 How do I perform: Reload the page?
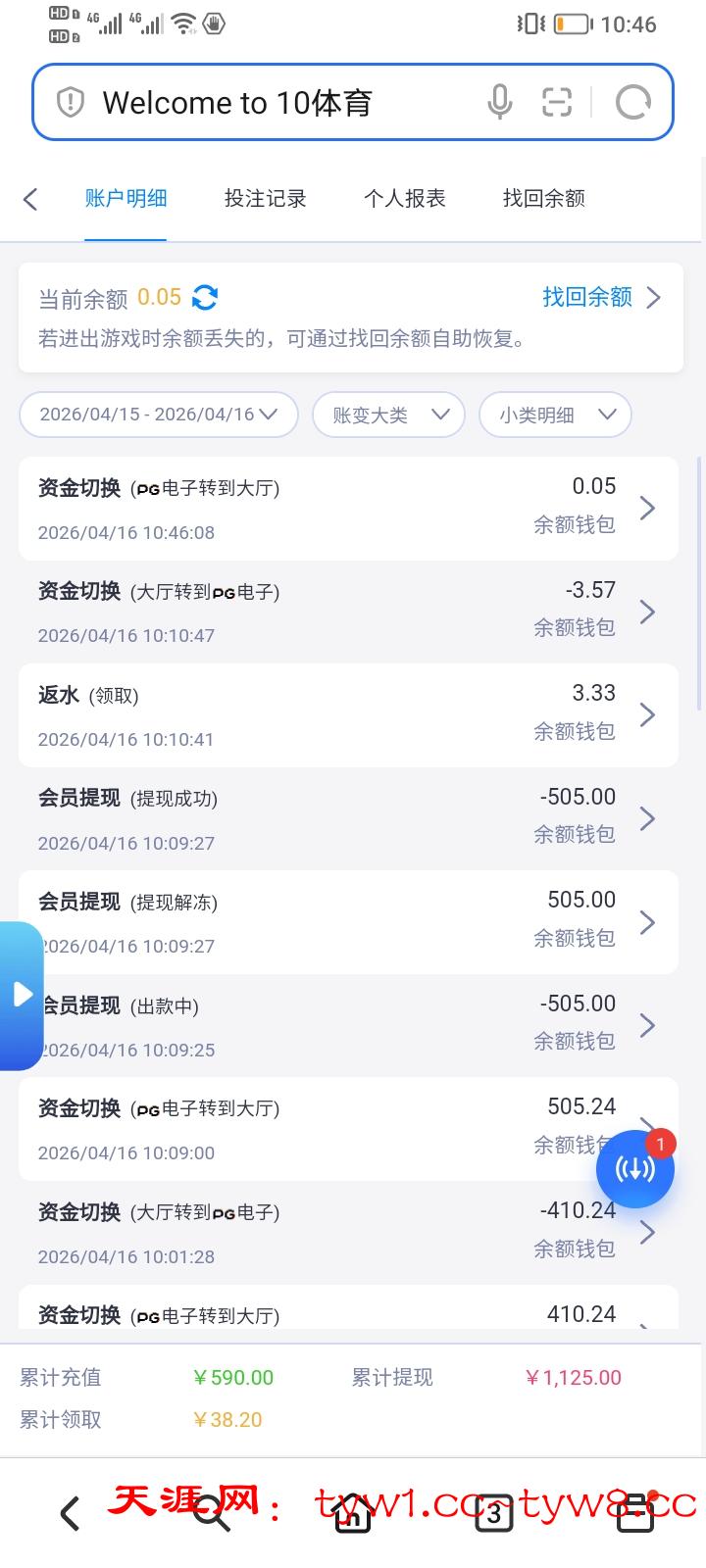point(632,102)
